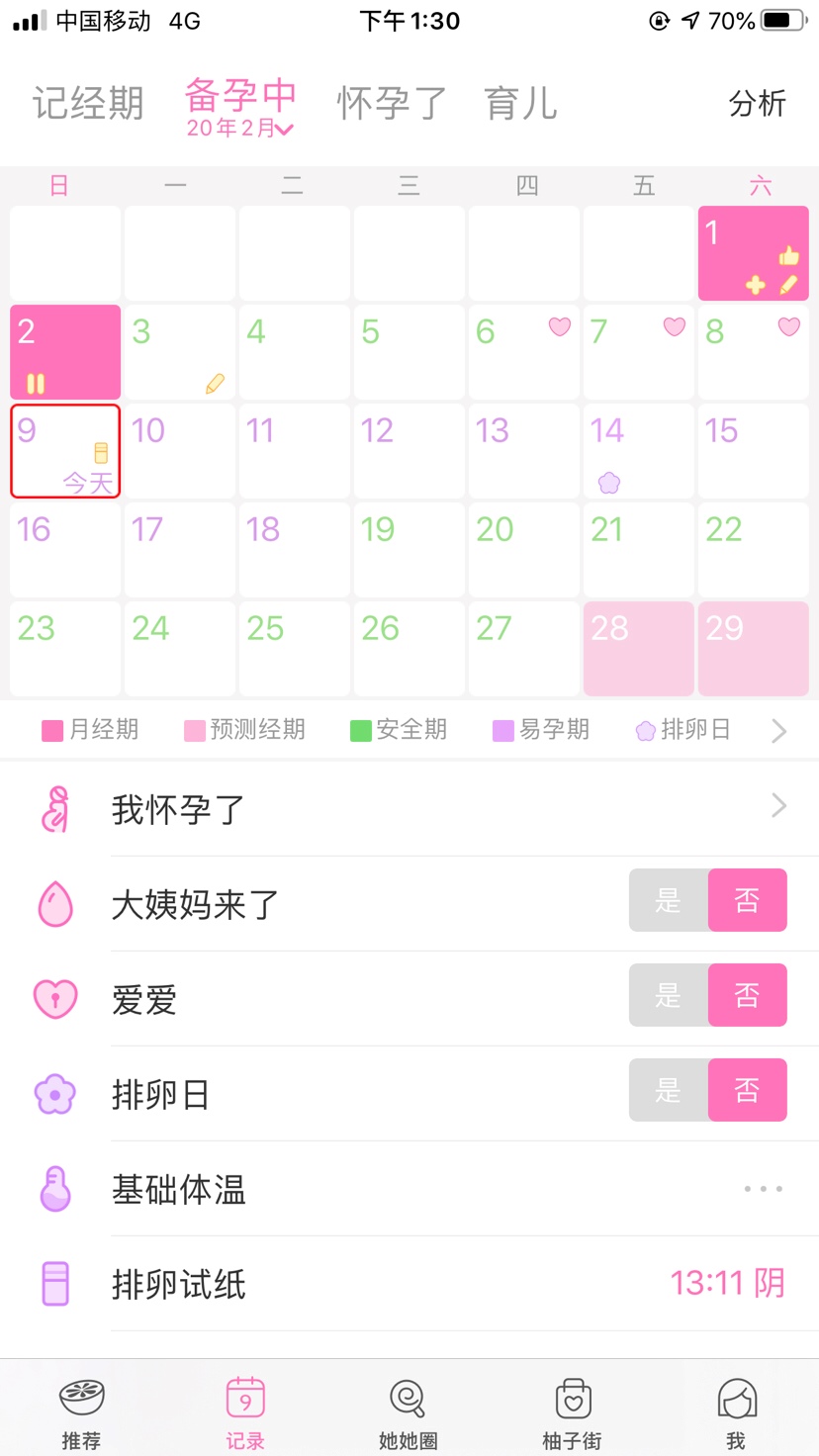Open 基础体温 entry
819x1456 pixels.
[409, 1189]
